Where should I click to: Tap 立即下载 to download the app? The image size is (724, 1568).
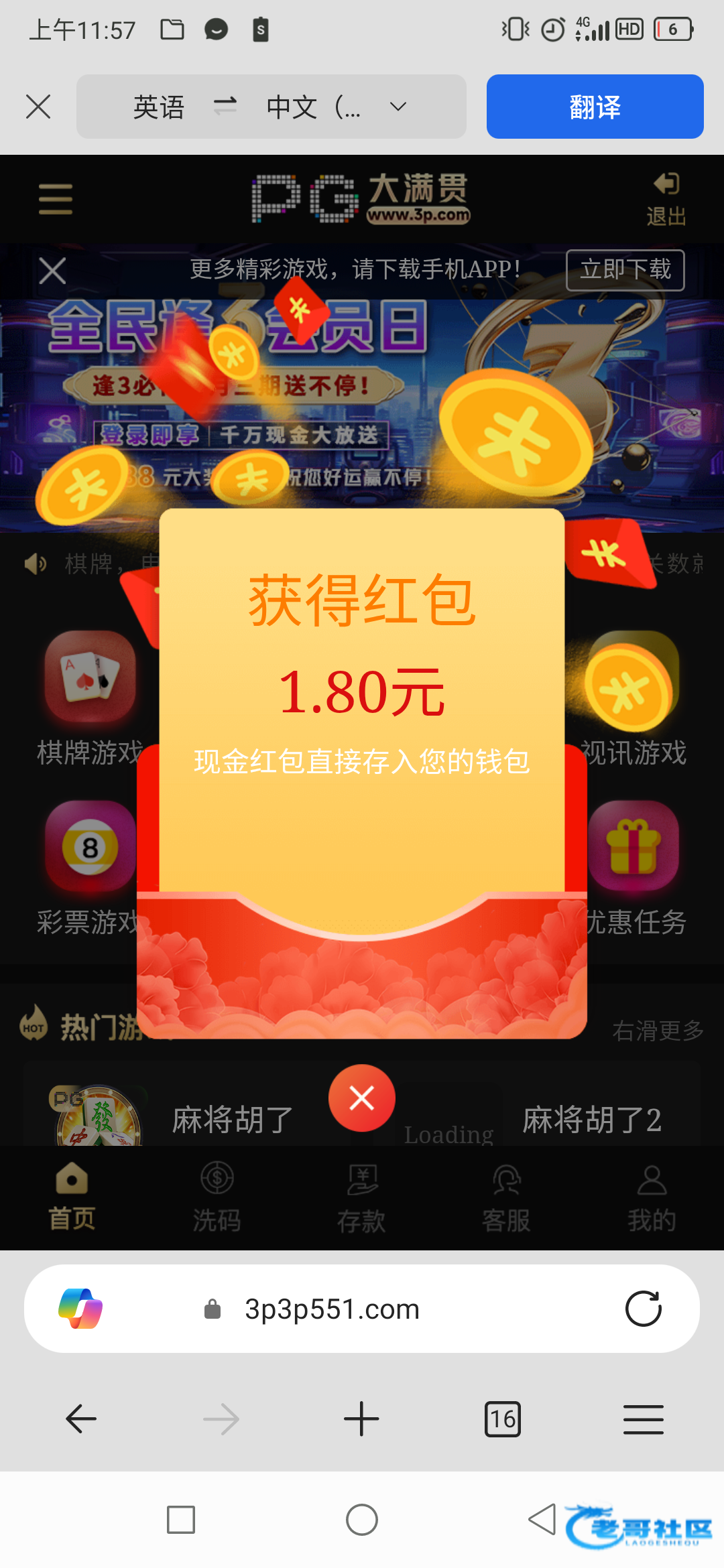[625, 270]
